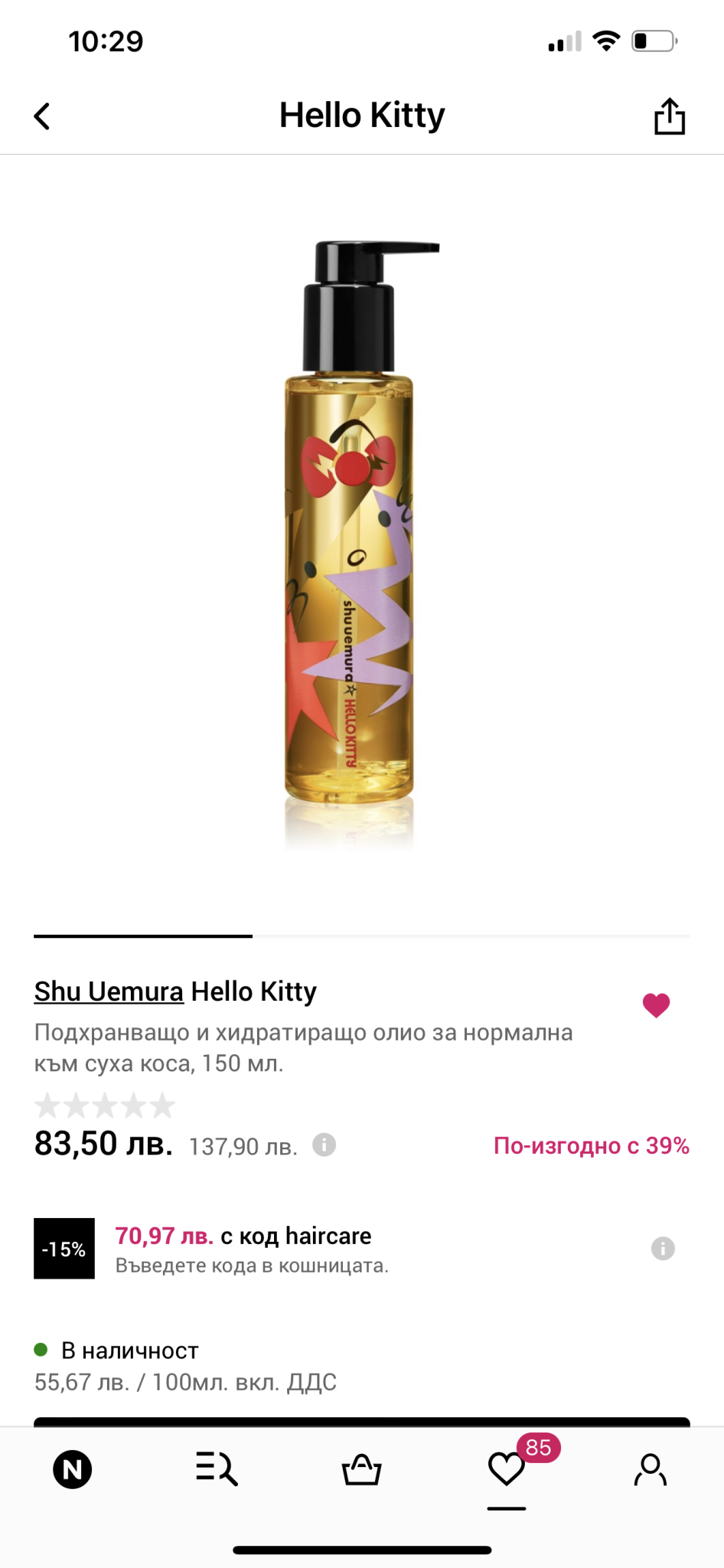The width and height of the screenshot is (724, 1568).
Task: Go to the Notino home tab
Action: coord(73,1469)
